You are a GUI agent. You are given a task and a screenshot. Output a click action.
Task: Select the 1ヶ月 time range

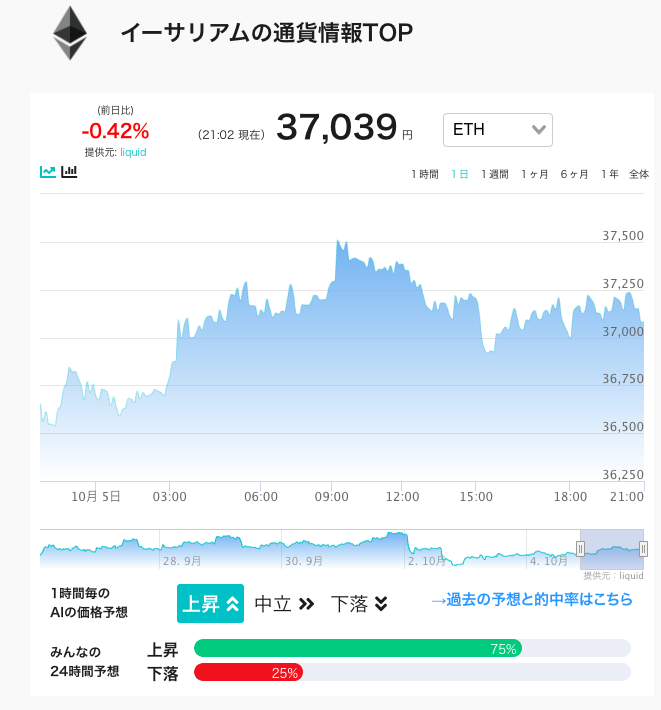point(534,174)
